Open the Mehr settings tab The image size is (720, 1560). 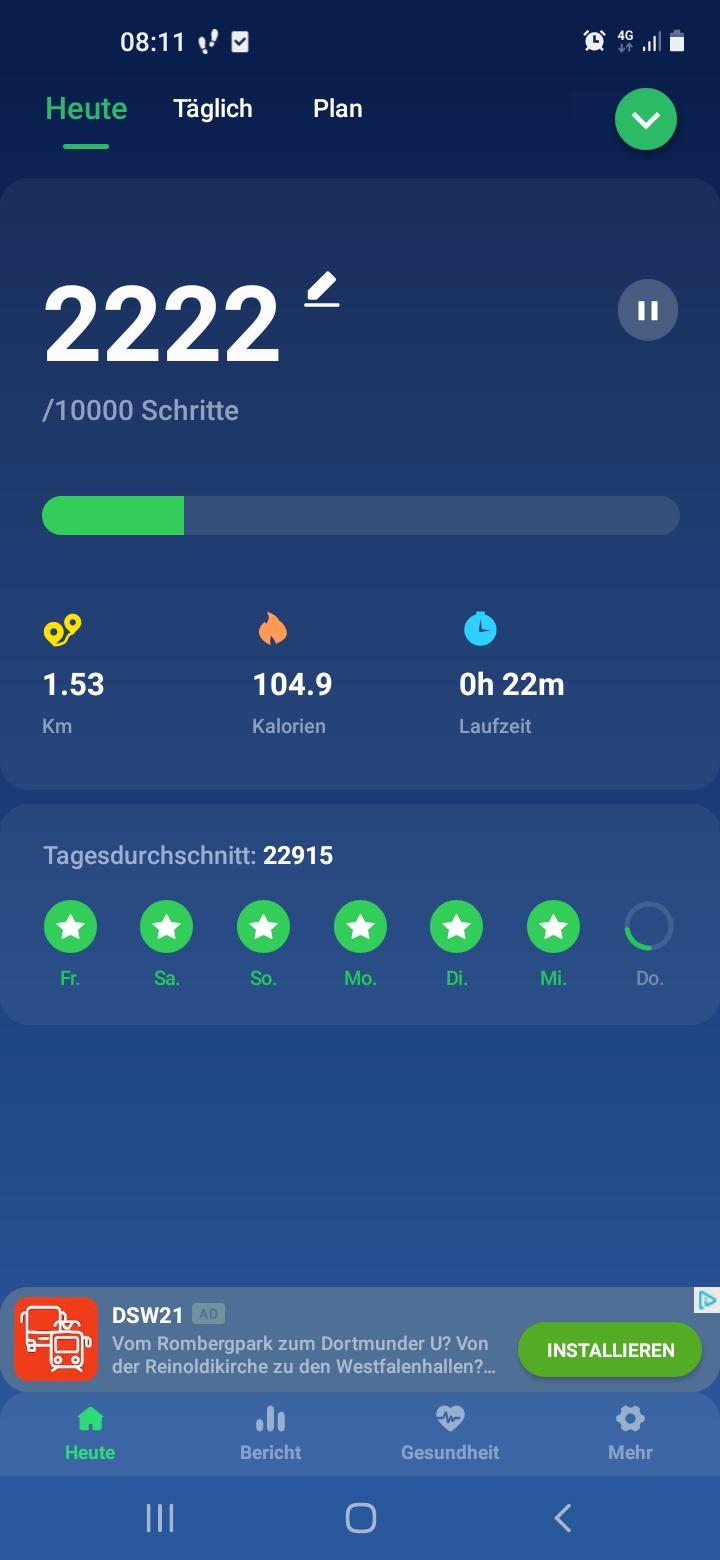[x=630, y=1433]
